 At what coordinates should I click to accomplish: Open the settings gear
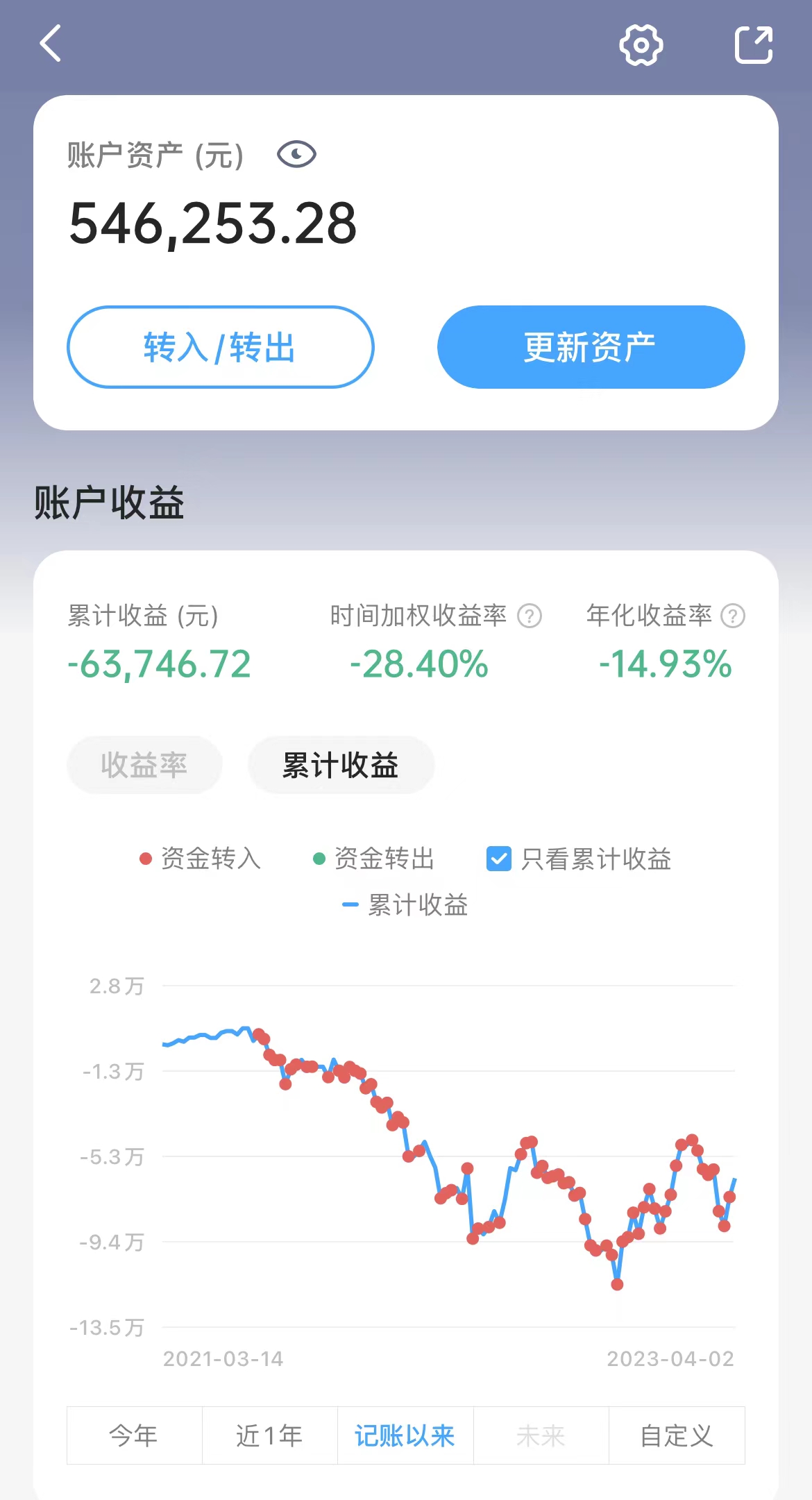[x=641, y=45]
